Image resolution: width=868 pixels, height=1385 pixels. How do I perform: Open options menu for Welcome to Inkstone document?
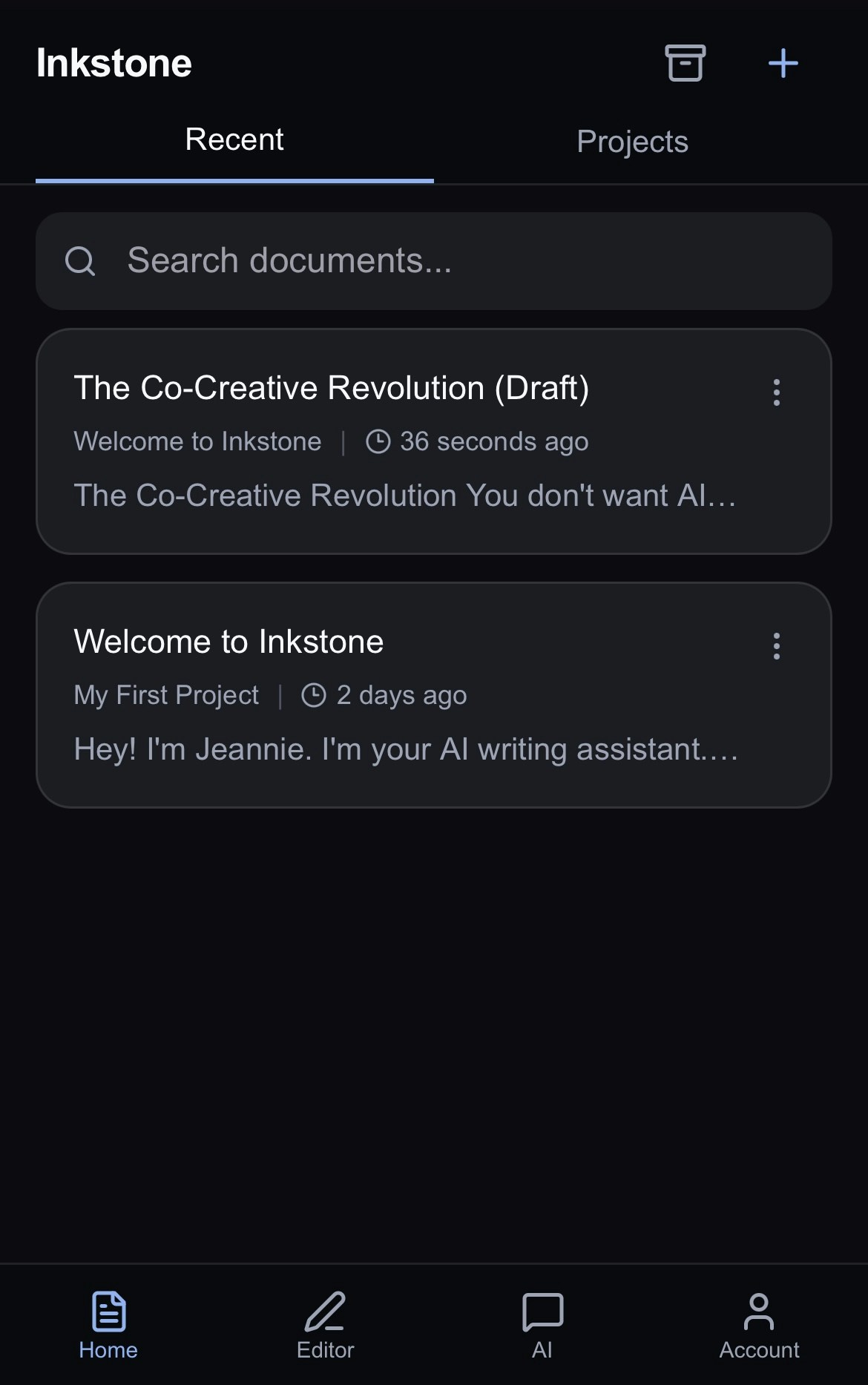pyautogui.click(x=776, y=647)
